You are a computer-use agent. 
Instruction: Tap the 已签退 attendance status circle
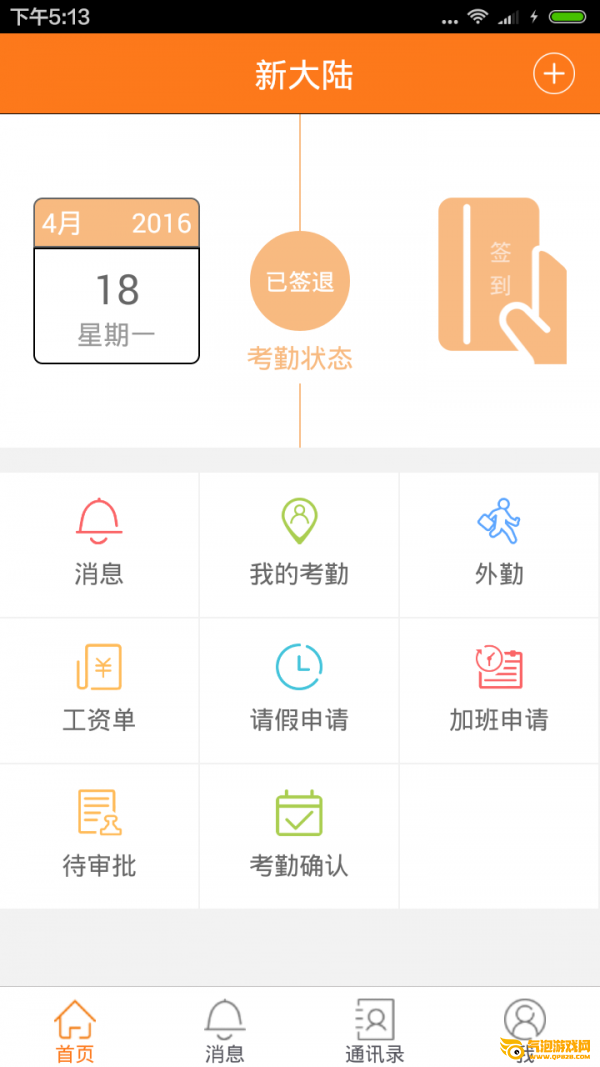coord(300,281)
